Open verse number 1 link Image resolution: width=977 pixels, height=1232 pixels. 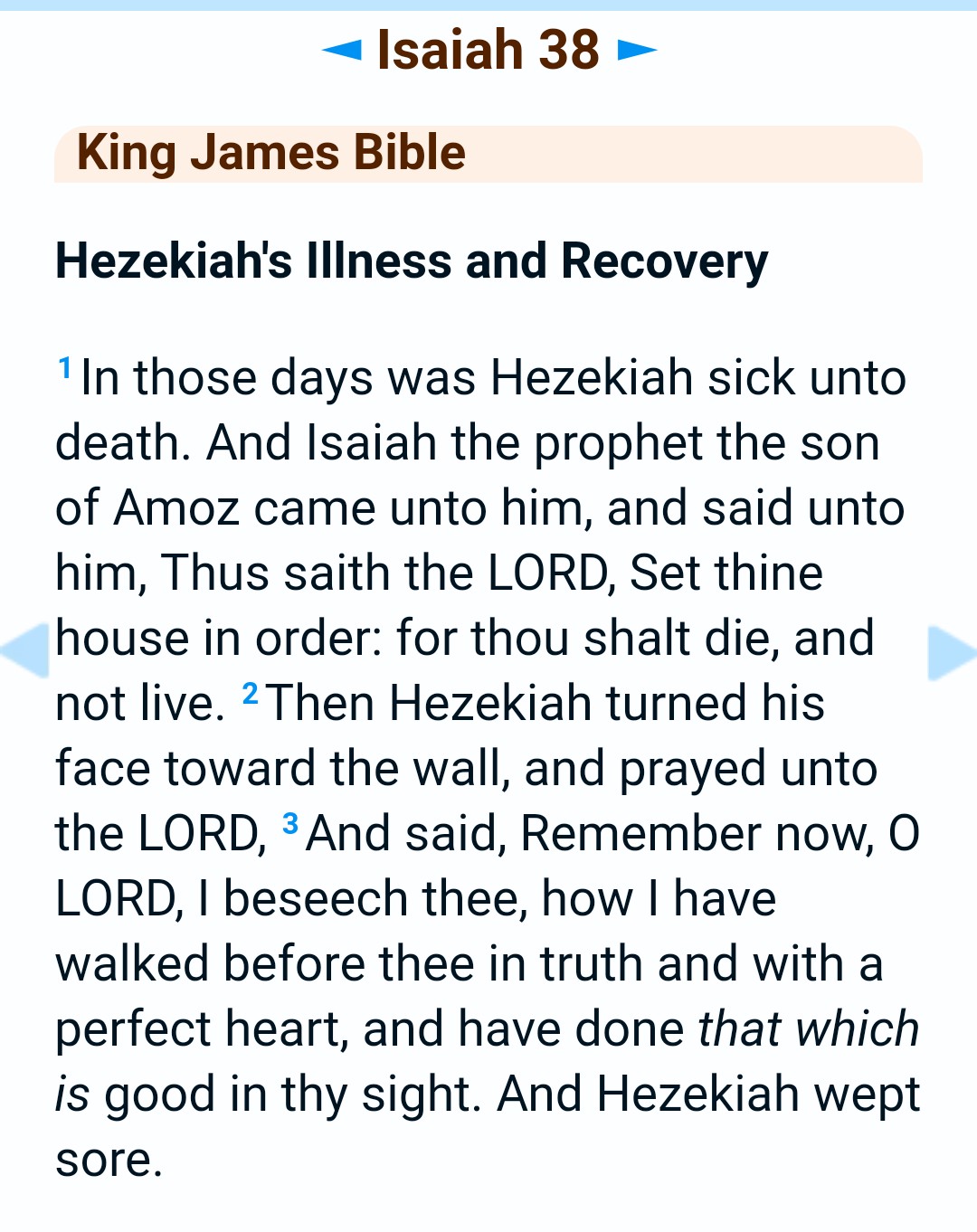point(65,368)
